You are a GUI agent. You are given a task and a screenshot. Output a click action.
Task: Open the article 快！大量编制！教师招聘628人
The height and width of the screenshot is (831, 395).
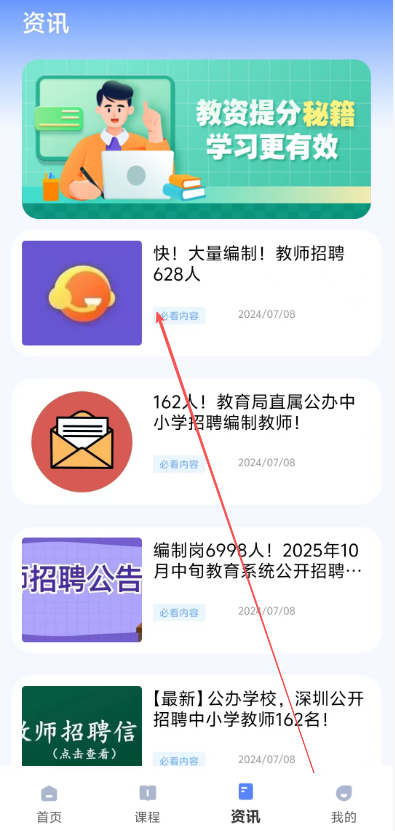tap(196, 293)
